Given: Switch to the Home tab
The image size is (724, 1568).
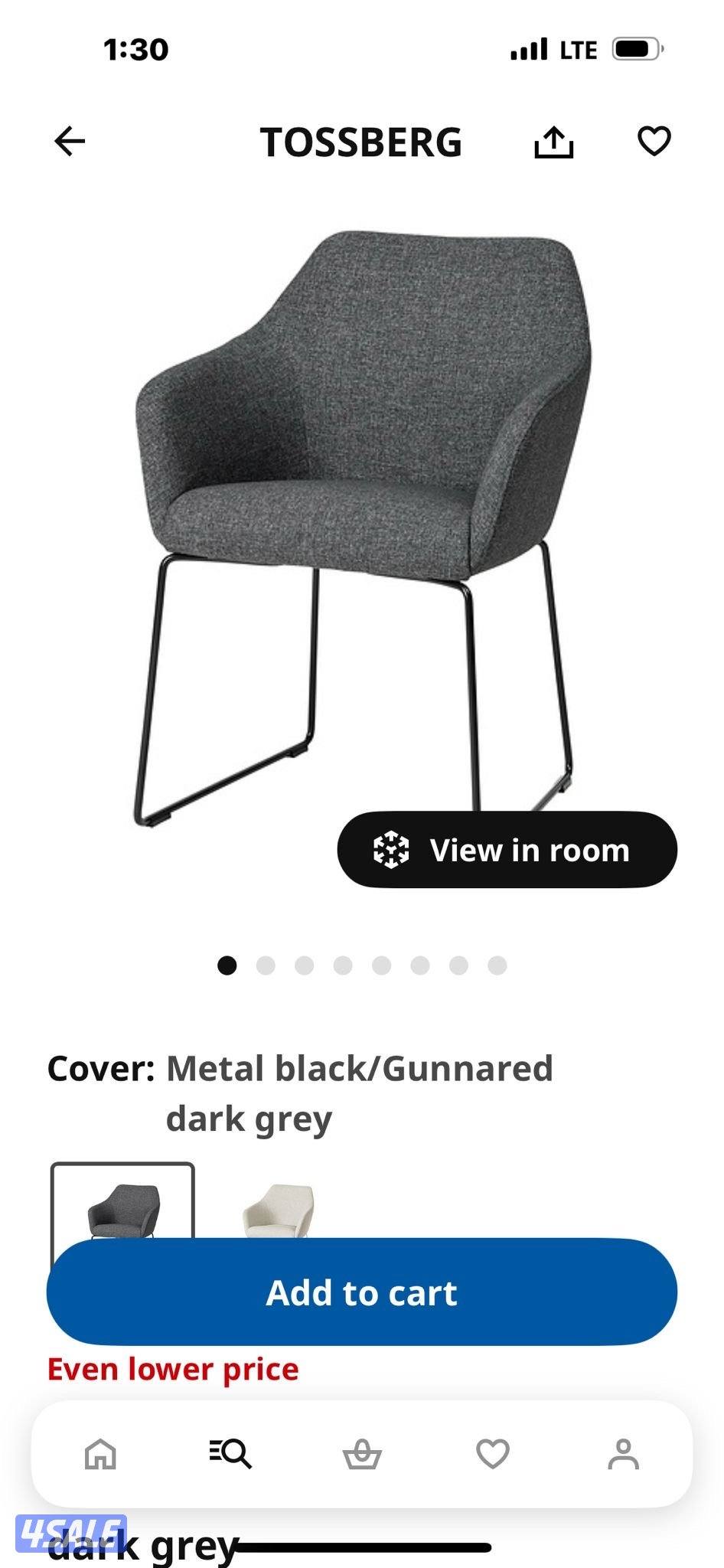Looking at the screenshot, I should tap(100, 1454).
